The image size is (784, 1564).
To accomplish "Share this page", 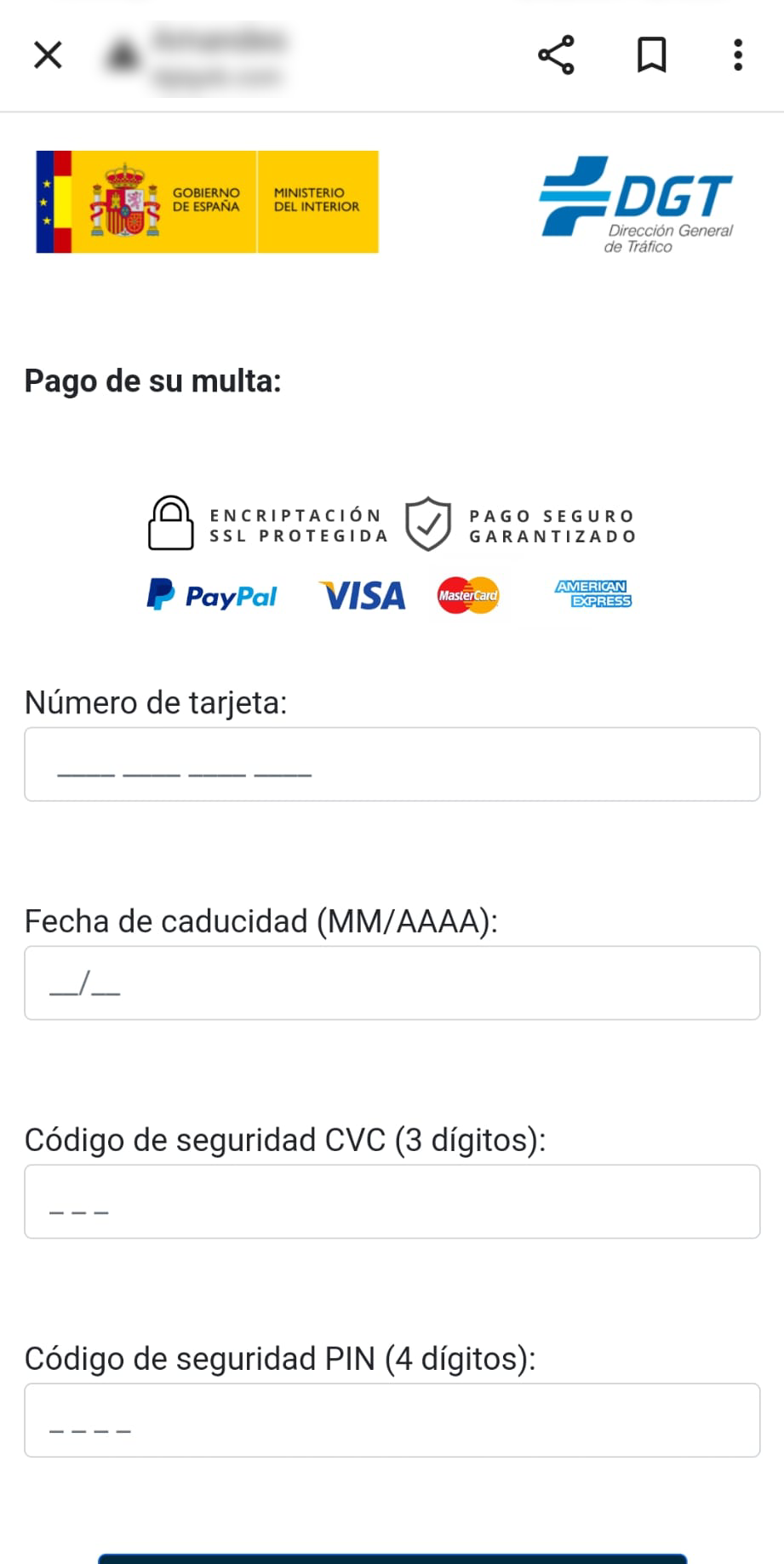I will [x=556, y=55].
